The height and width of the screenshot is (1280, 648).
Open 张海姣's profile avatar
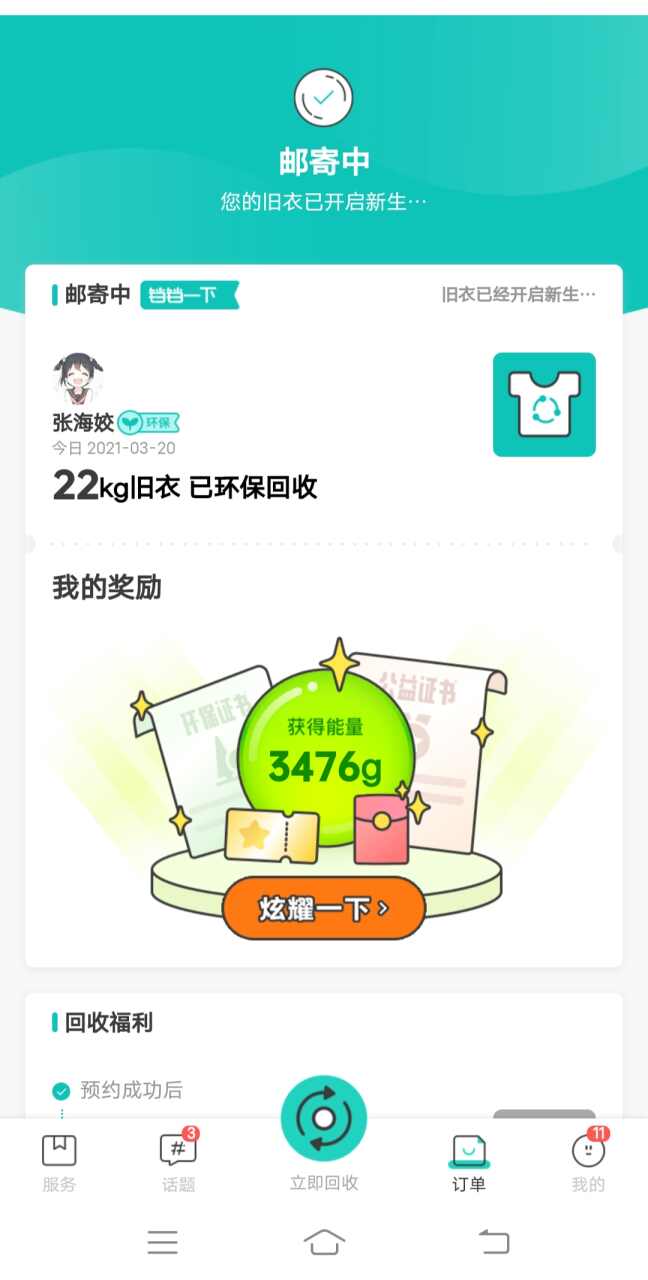click(80, 379)
